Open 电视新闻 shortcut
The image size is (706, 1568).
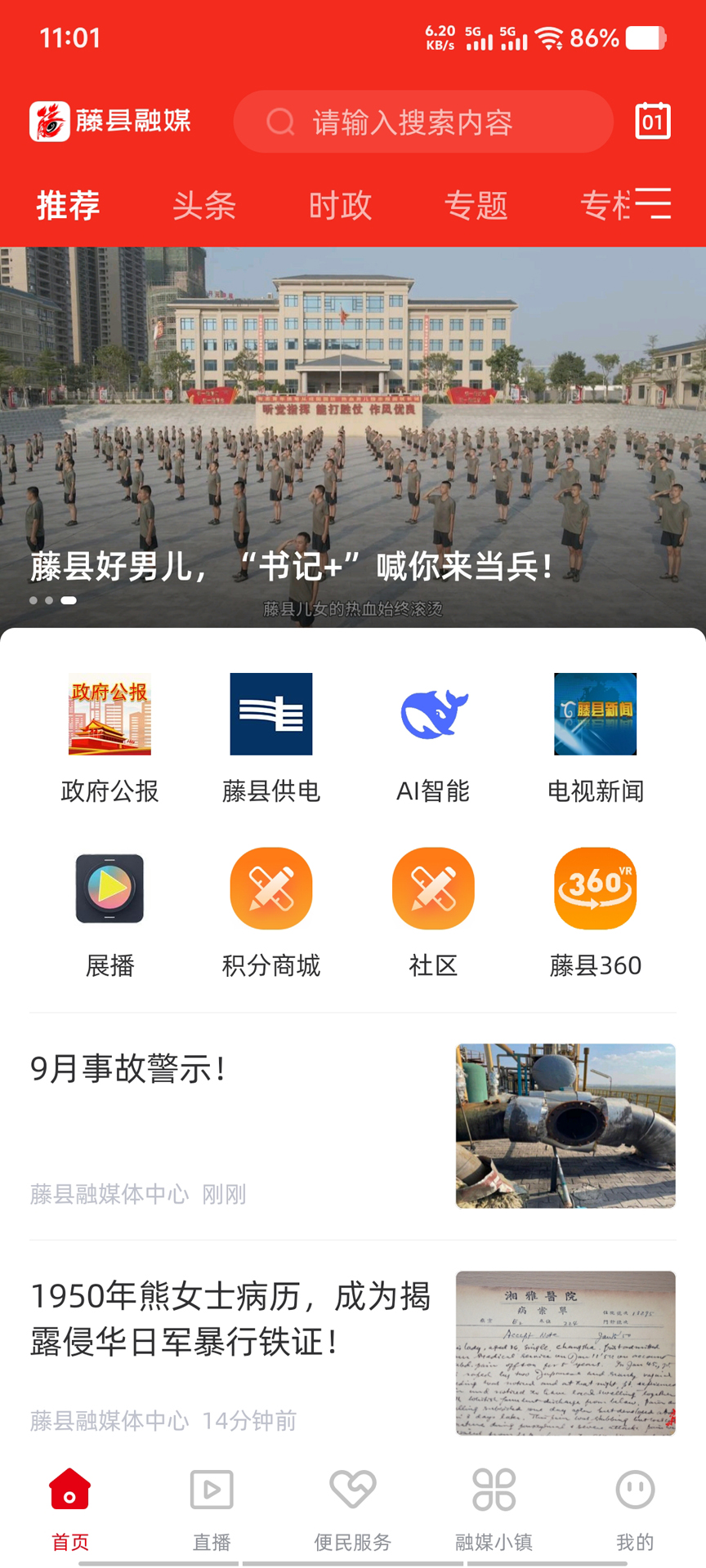595,736
